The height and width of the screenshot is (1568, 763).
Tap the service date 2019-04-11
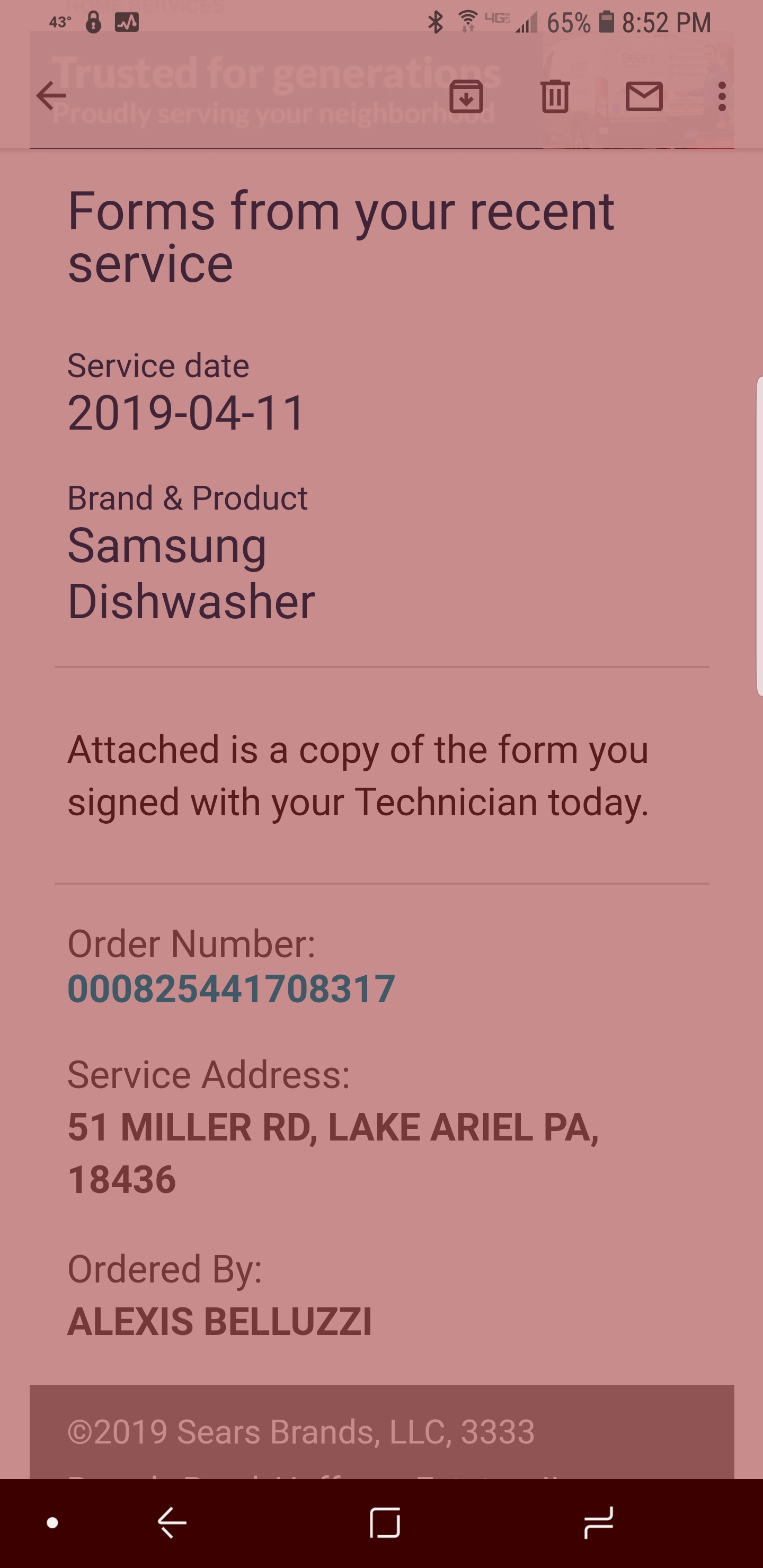tap(186, 413)
